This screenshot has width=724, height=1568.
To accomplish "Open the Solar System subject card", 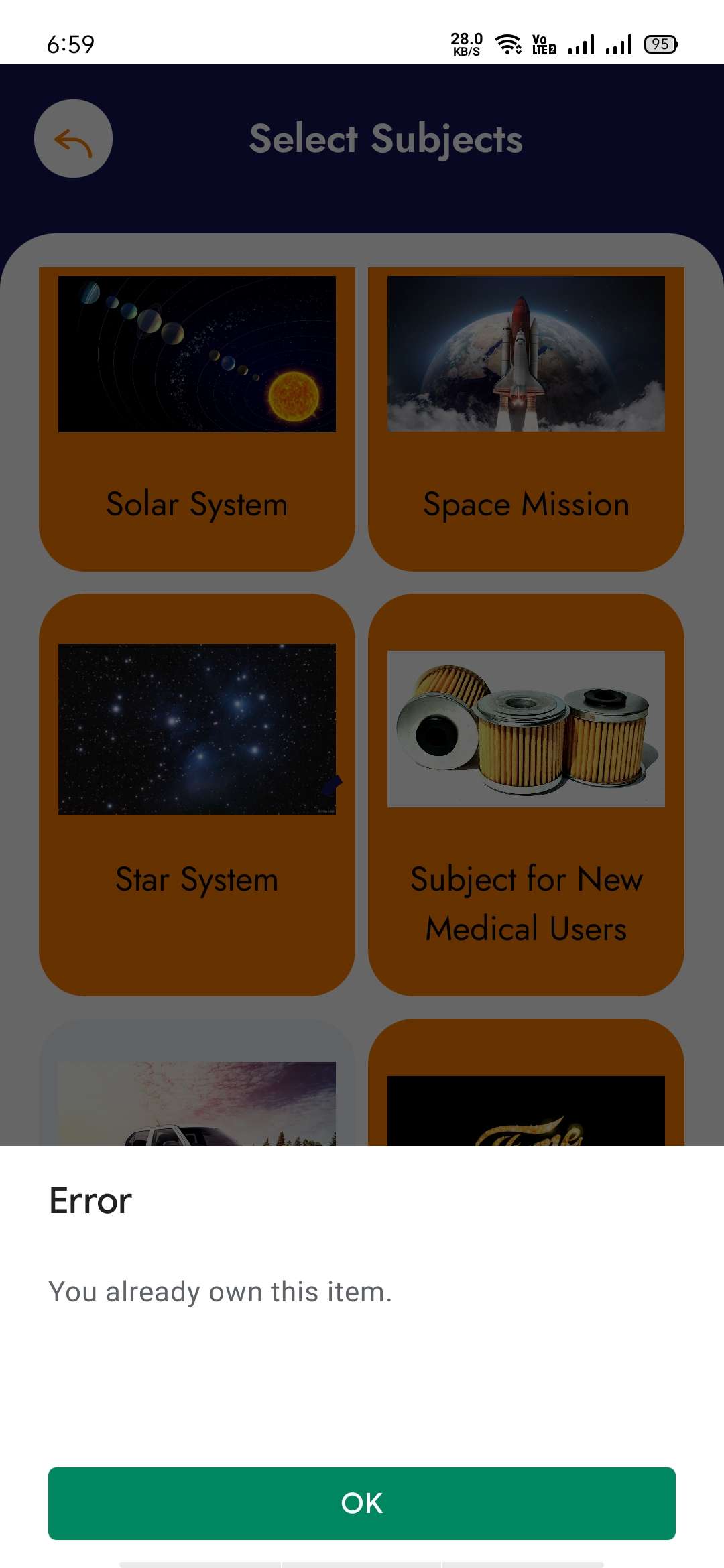I will (196, 419).
